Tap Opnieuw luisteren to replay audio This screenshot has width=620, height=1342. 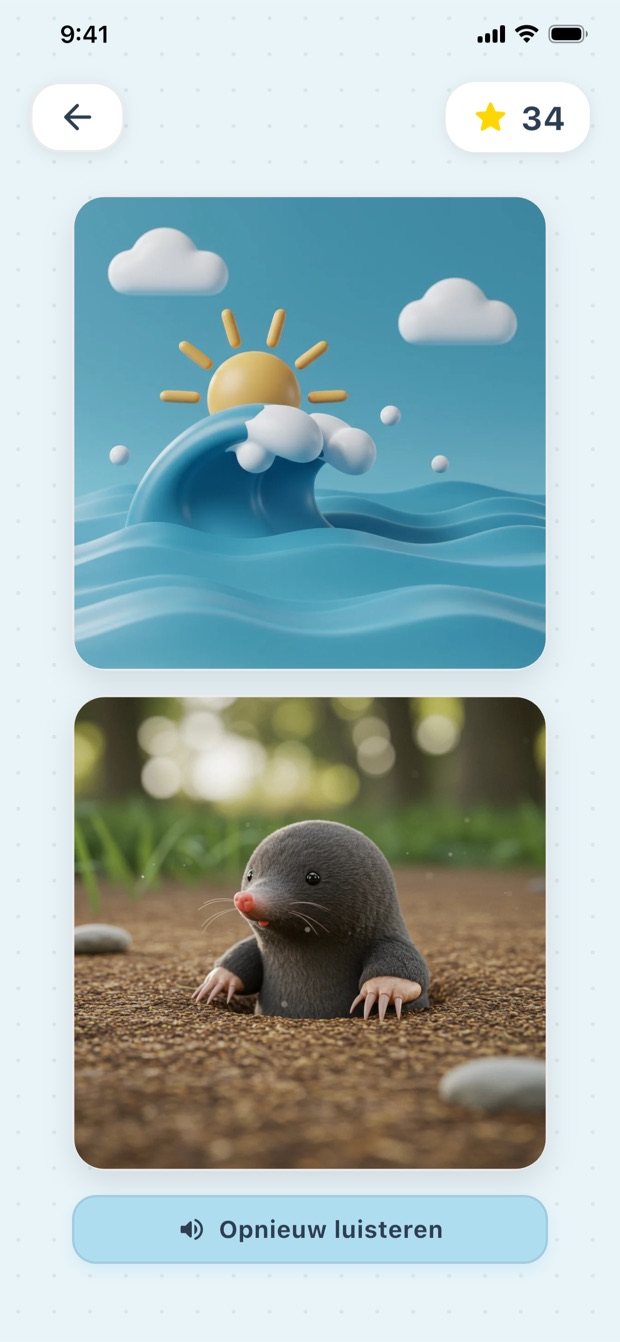point(310,1229)
